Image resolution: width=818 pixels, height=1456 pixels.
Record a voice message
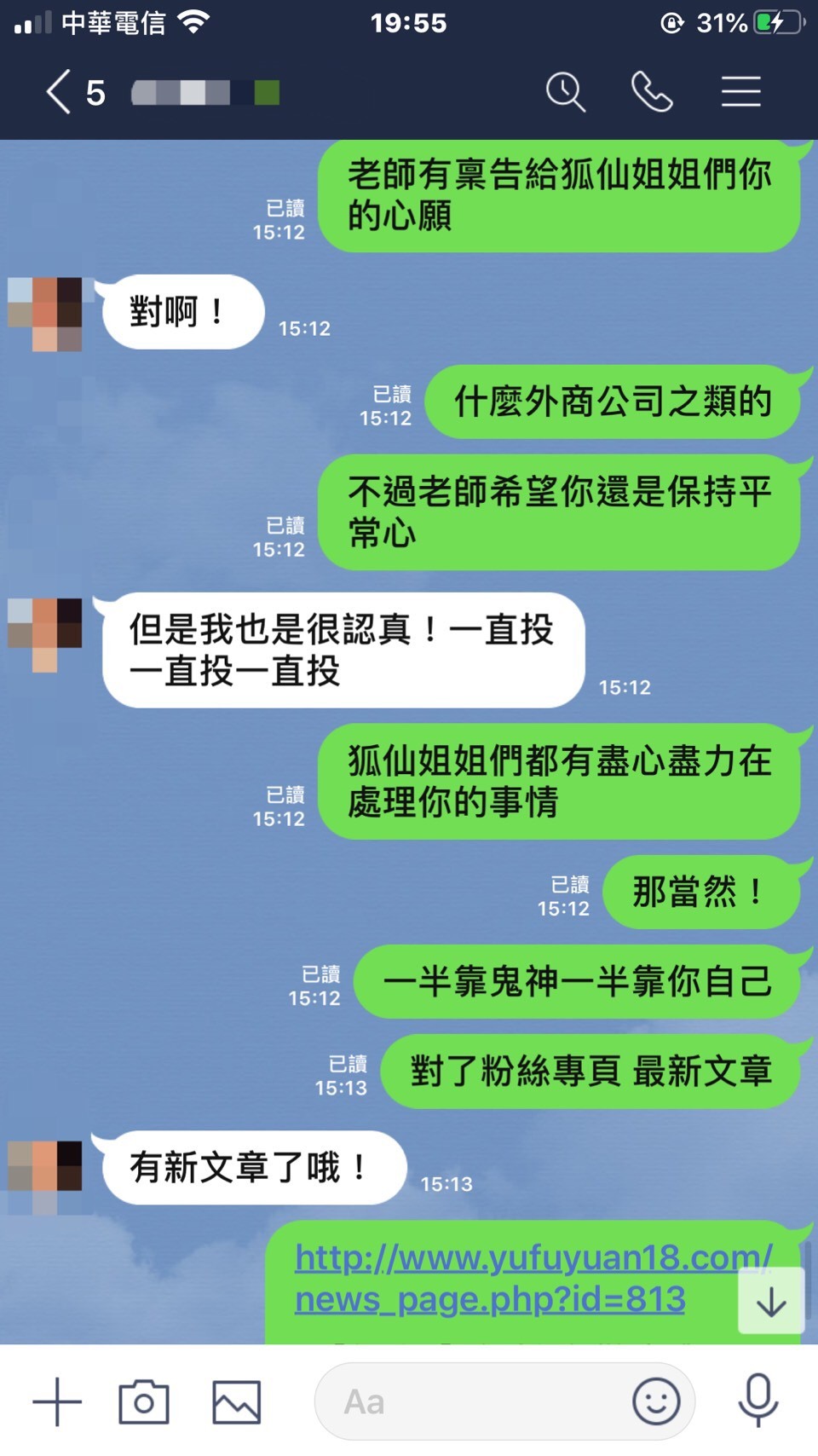(758, 1401)
